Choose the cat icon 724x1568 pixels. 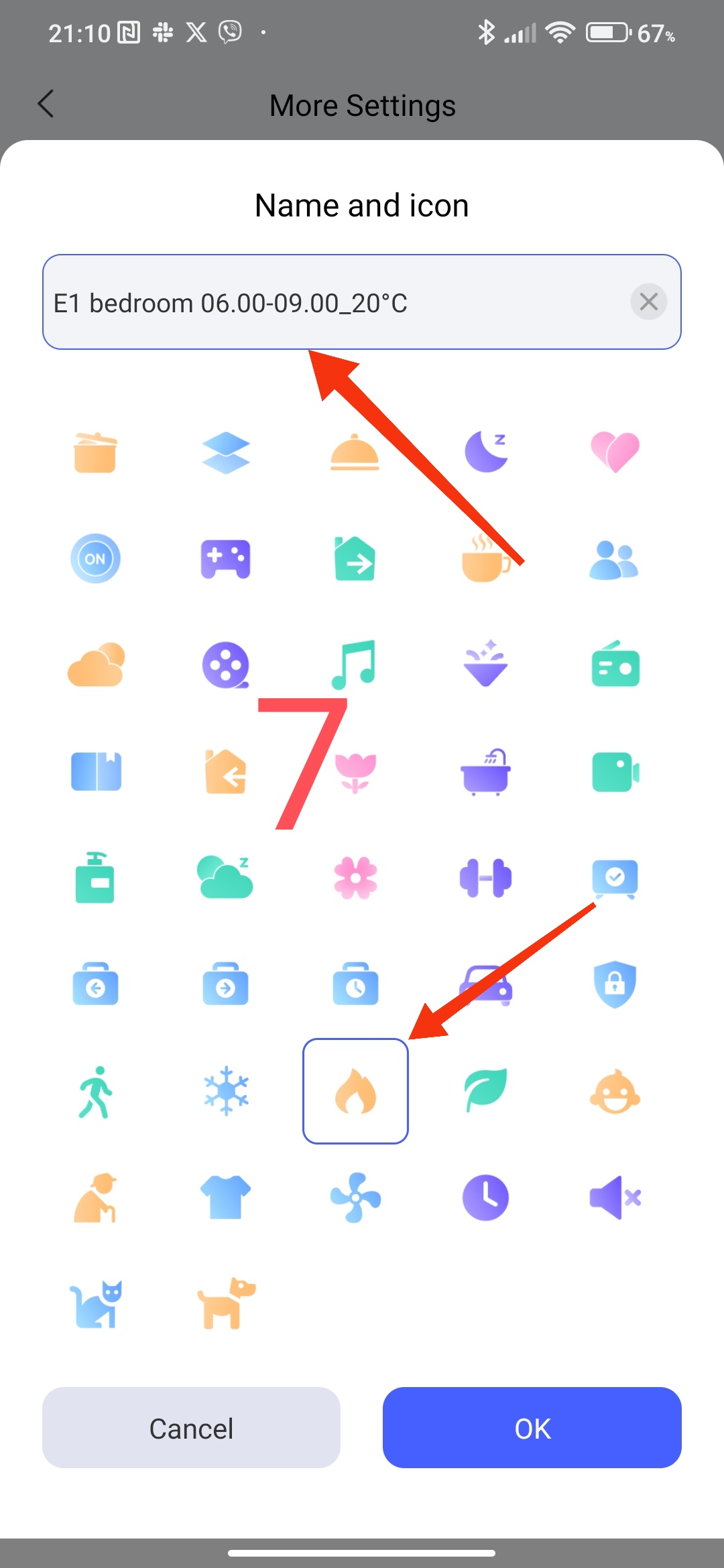(97, 1304)
